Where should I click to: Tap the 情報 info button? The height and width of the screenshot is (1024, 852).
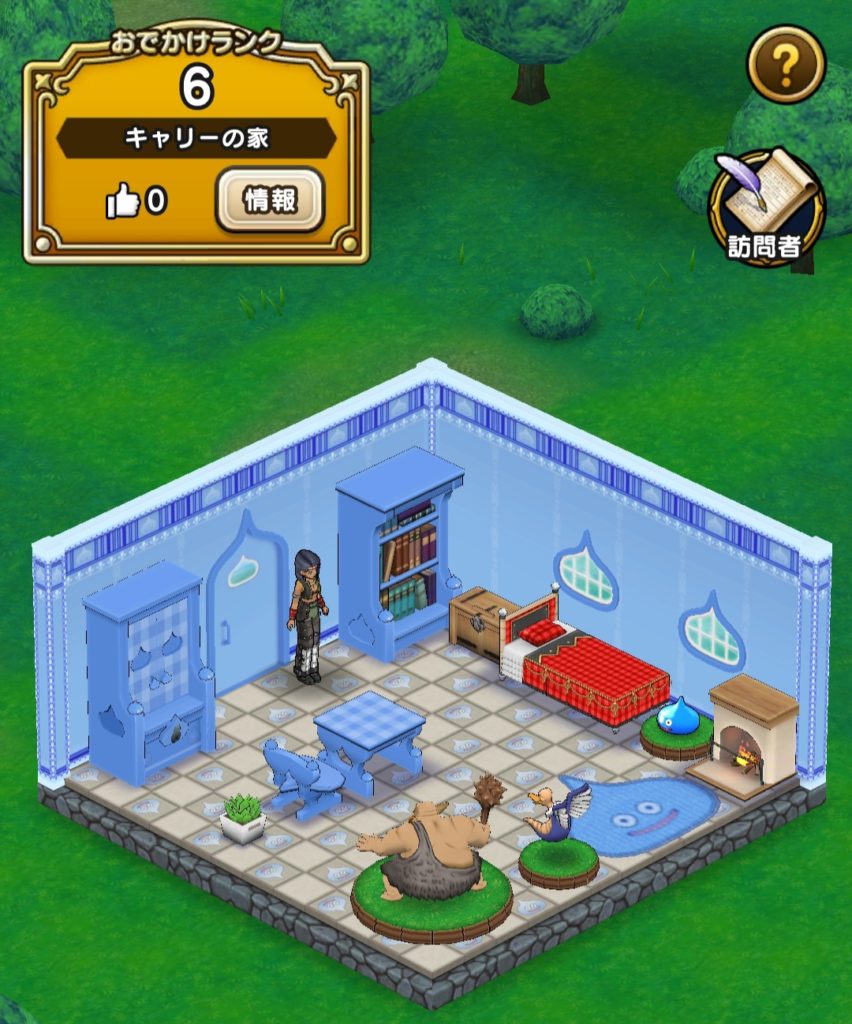tap(270, 200)
